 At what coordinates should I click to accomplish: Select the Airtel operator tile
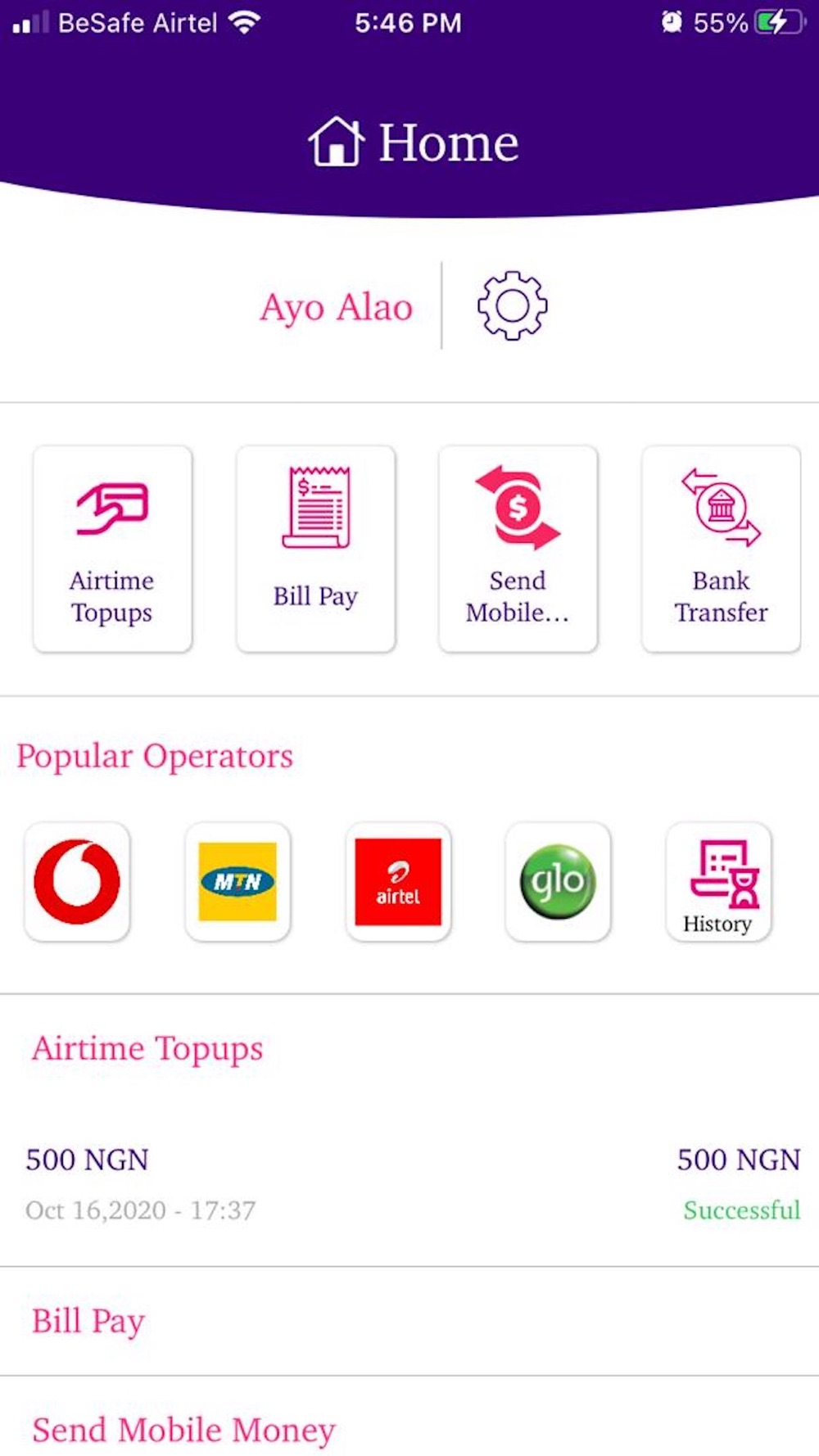click(x=398, y=882)
